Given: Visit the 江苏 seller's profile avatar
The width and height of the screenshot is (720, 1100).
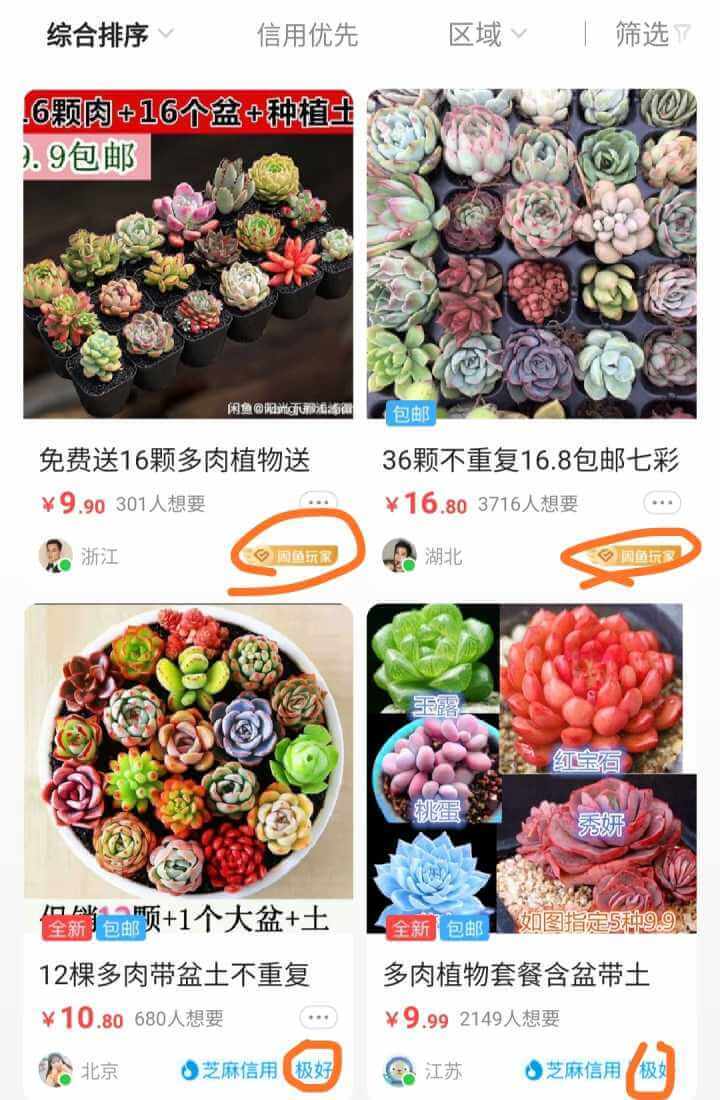Looking at the screenshot, I should [x=399, y=1070].
